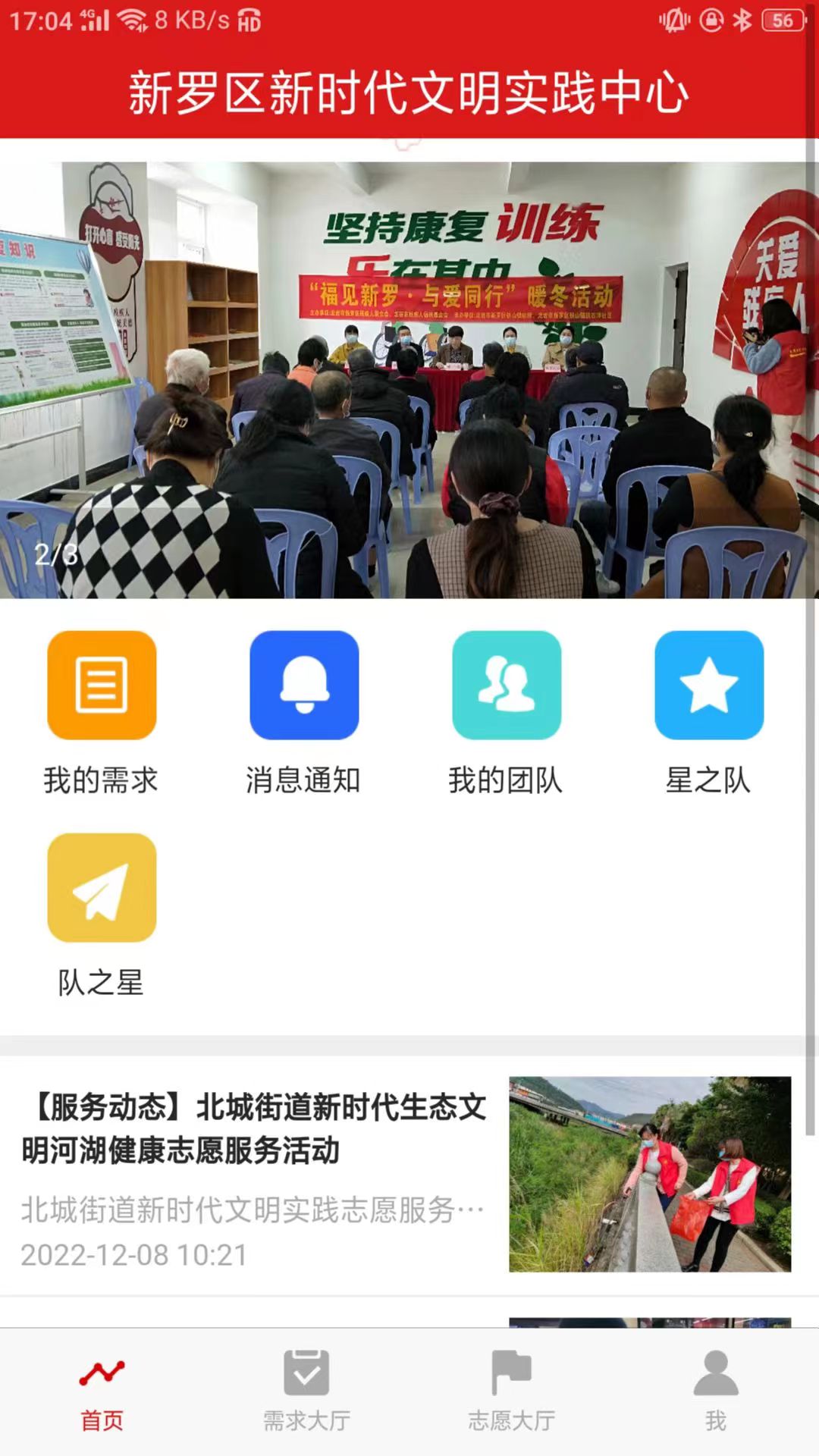Open 消息通知 notification bell icon

pyautogui.click(x=304, y=683)
